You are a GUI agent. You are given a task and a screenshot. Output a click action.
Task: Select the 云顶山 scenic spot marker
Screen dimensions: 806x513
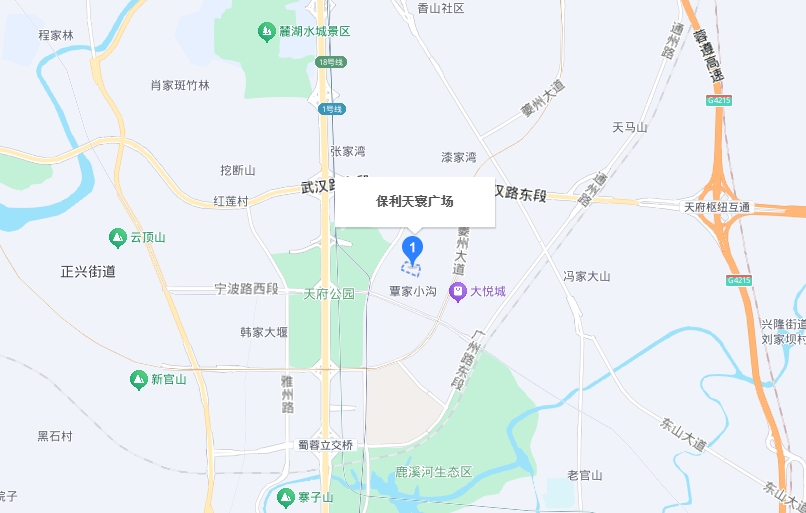(118, 238)
